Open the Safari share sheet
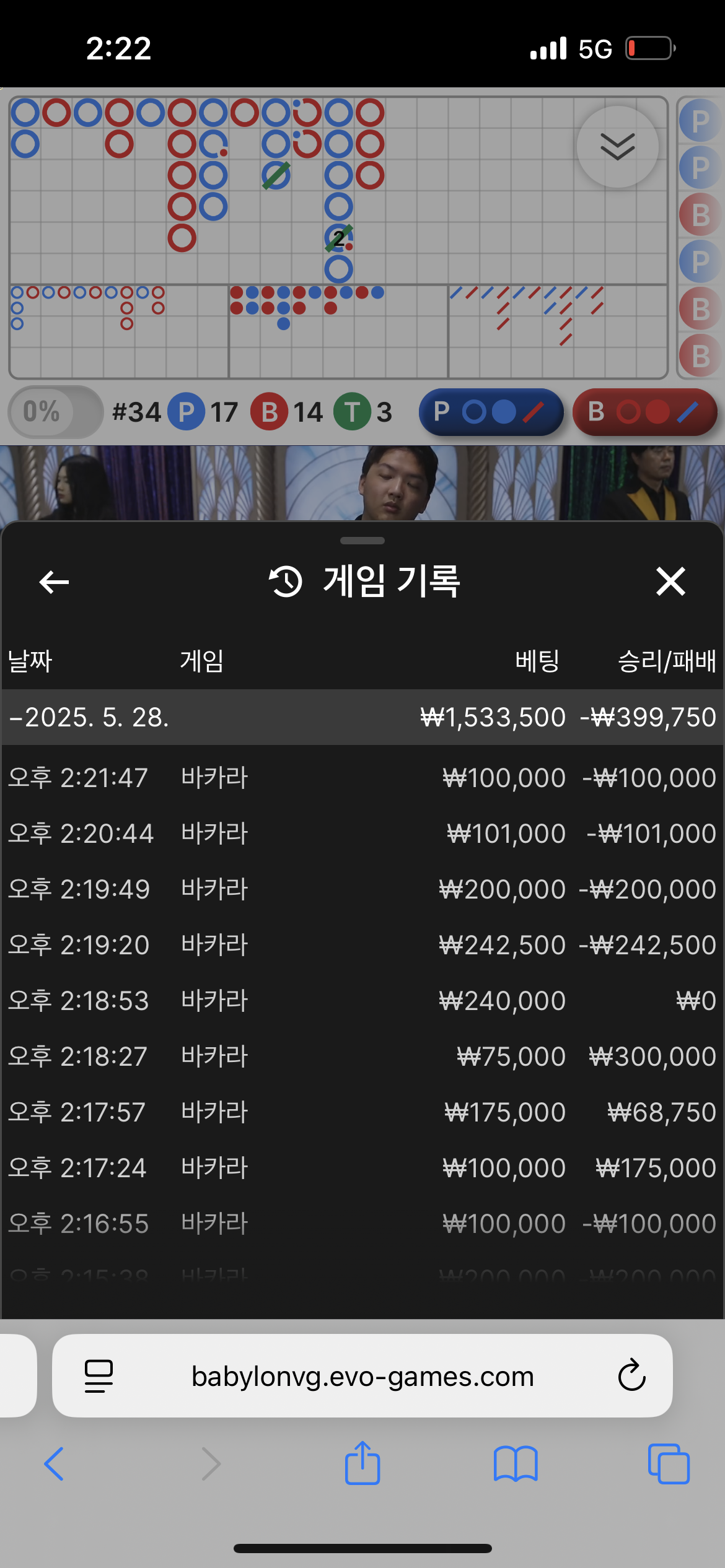The image size is (725, 1568). 362,1464
